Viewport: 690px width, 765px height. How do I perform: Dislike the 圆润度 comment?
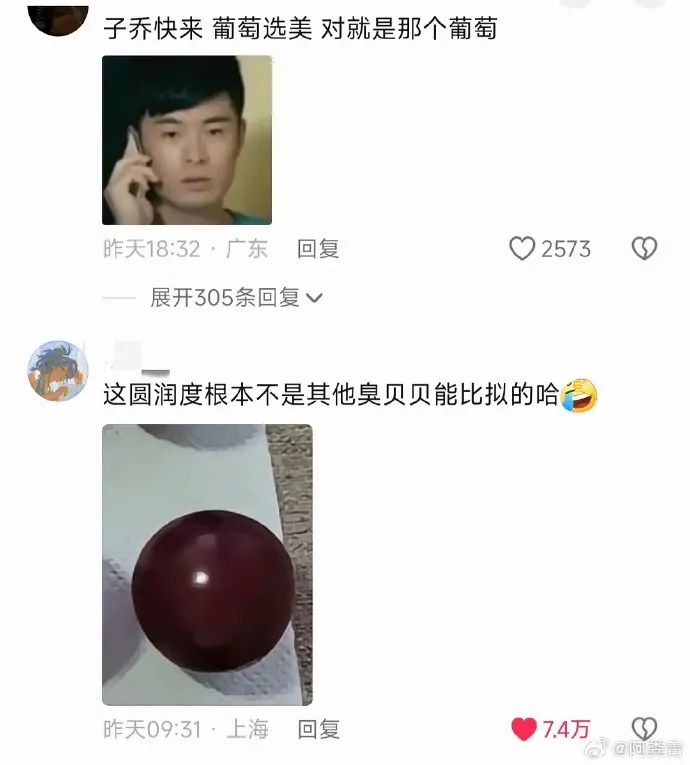point(644,729)
